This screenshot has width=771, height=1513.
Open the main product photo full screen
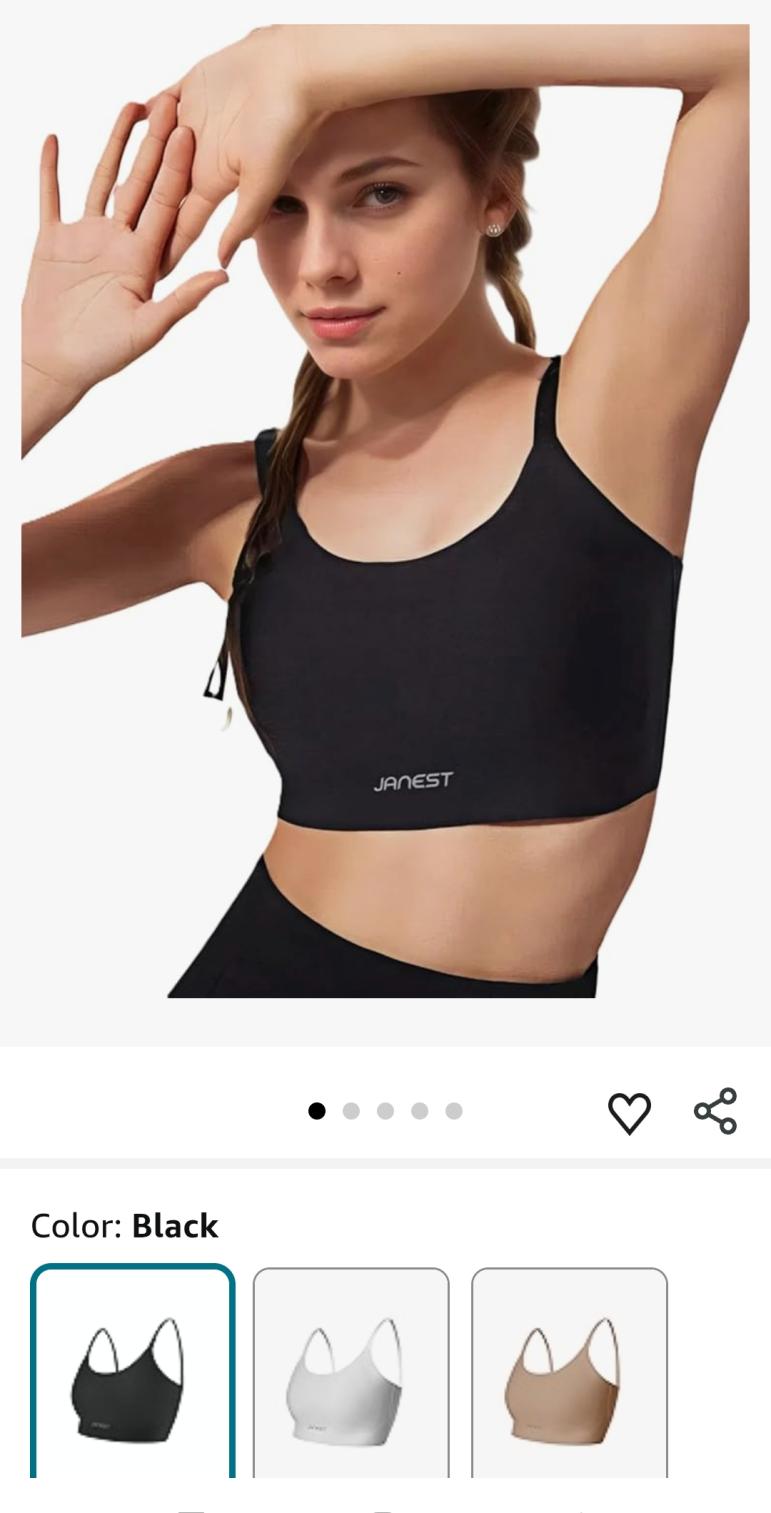tap(385, 510)
